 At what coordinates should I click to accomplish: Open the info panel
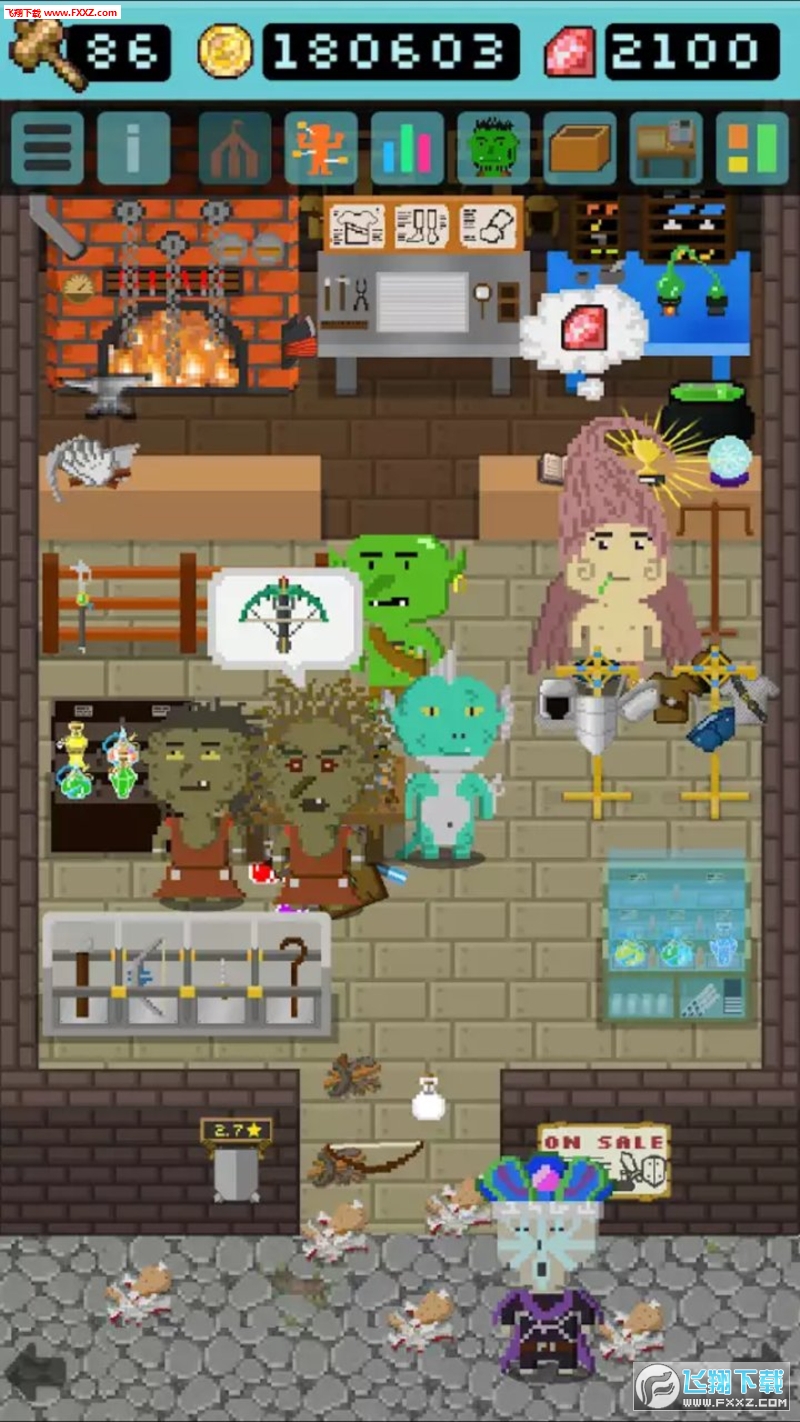click(133, 148)
